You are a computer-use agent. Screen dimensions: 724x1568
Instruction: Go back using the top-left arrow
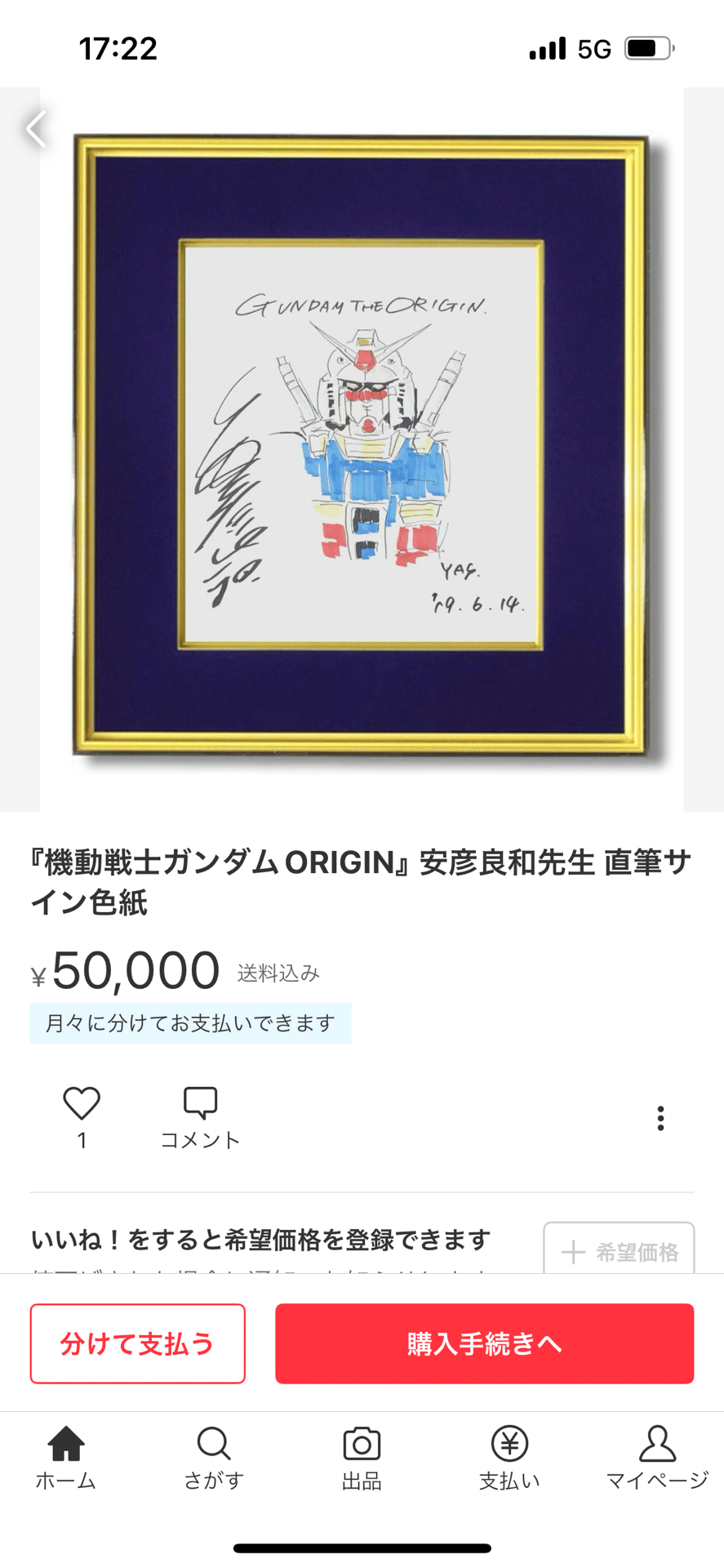(x=36, y=129)
